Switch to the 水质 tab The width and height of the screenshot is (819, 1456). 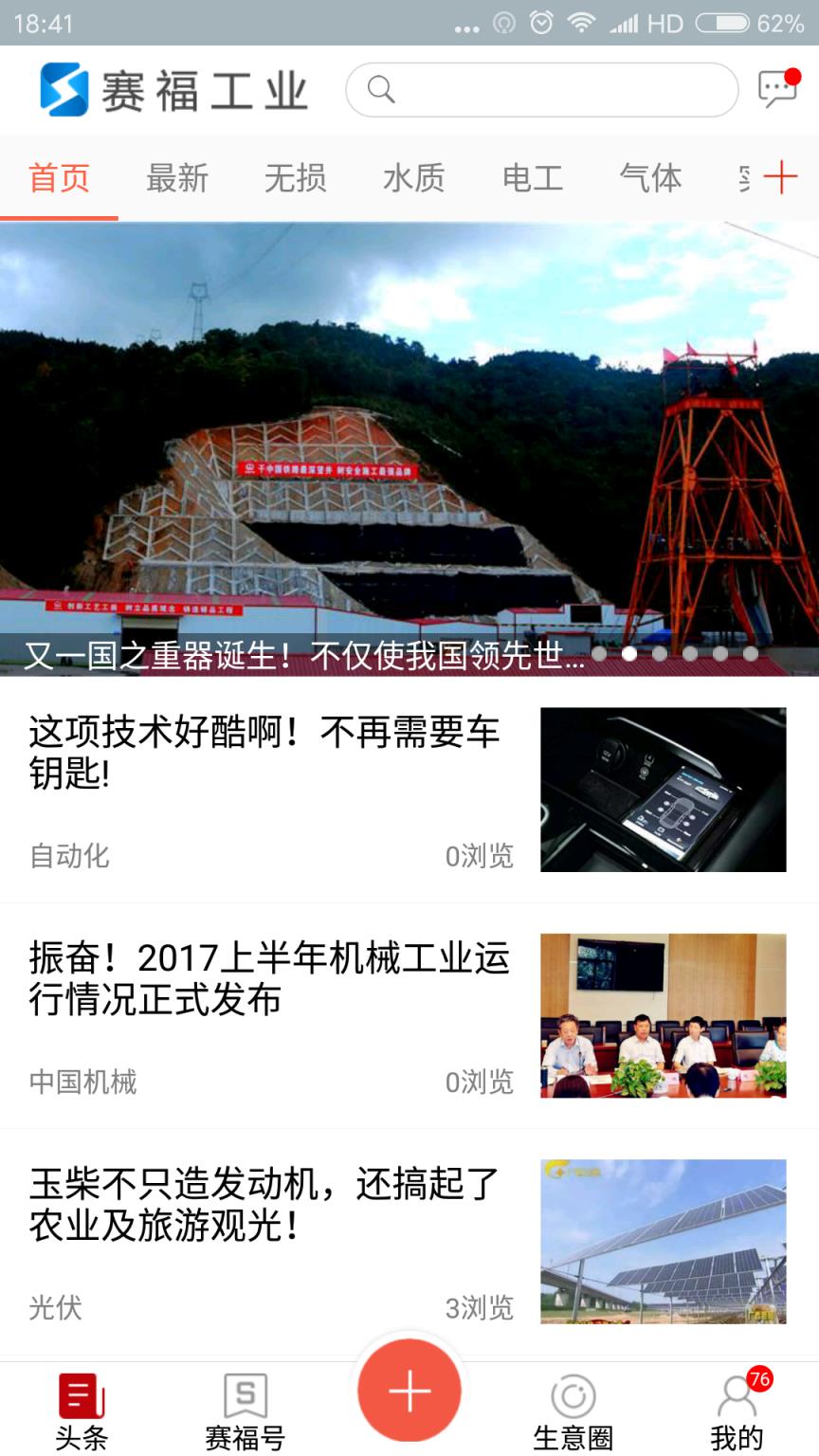click(413, 178)
